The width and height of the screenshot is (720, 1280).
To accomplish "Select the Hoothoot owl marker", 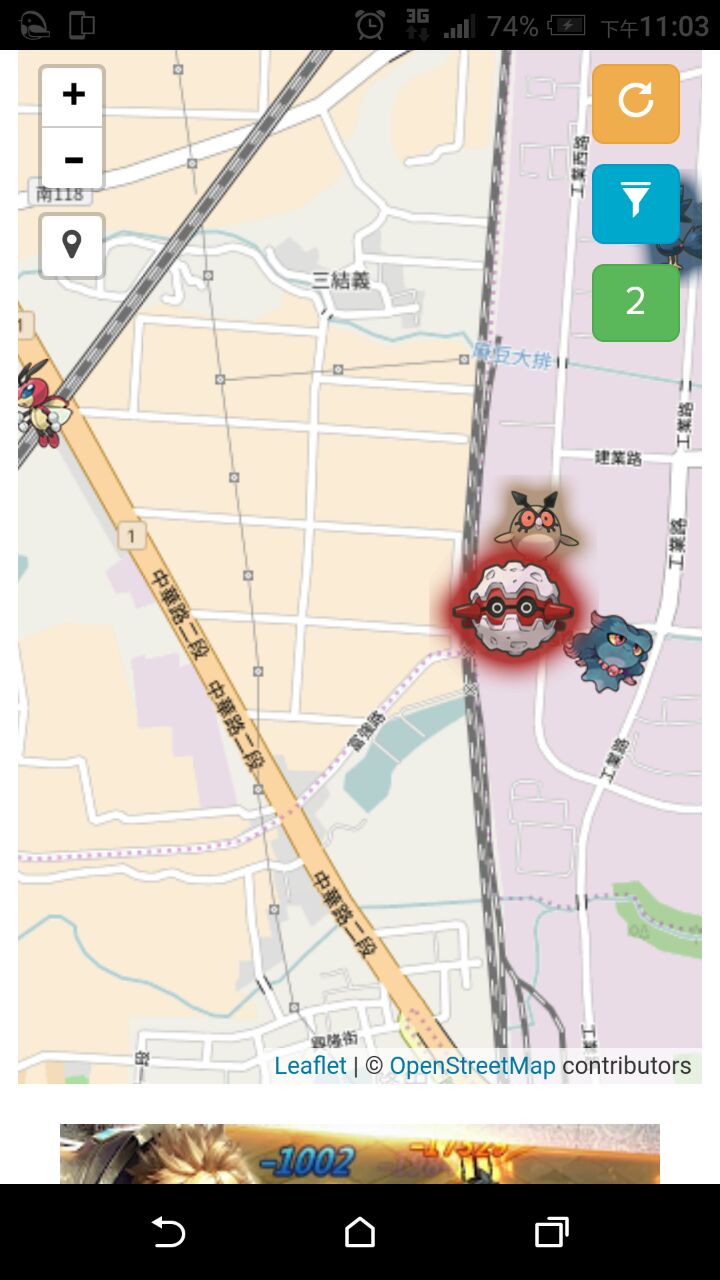I will [x=536, y=525].
